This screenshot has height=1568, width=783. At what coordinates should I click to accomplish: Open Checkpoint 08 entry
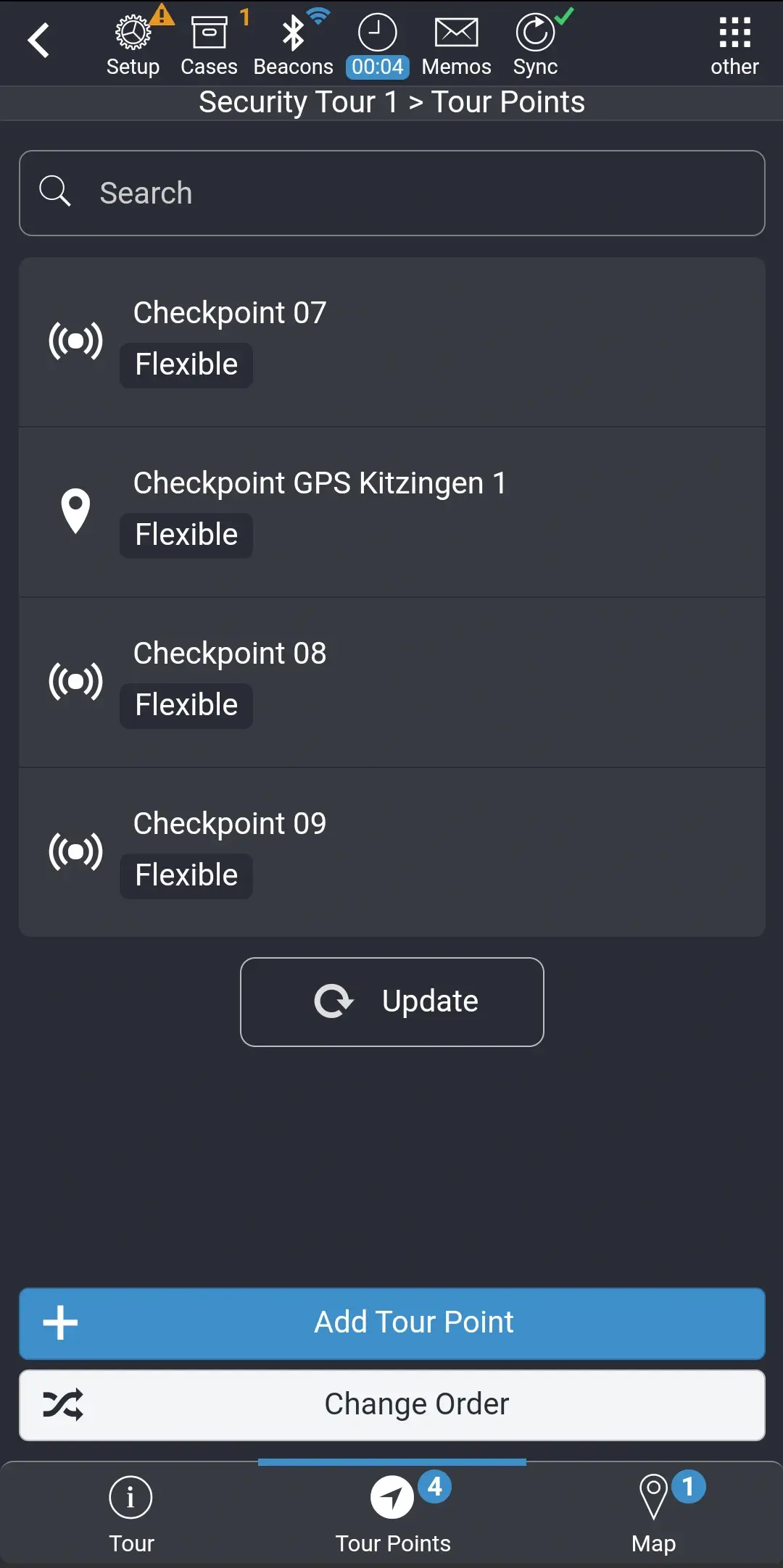click(391, 680)
